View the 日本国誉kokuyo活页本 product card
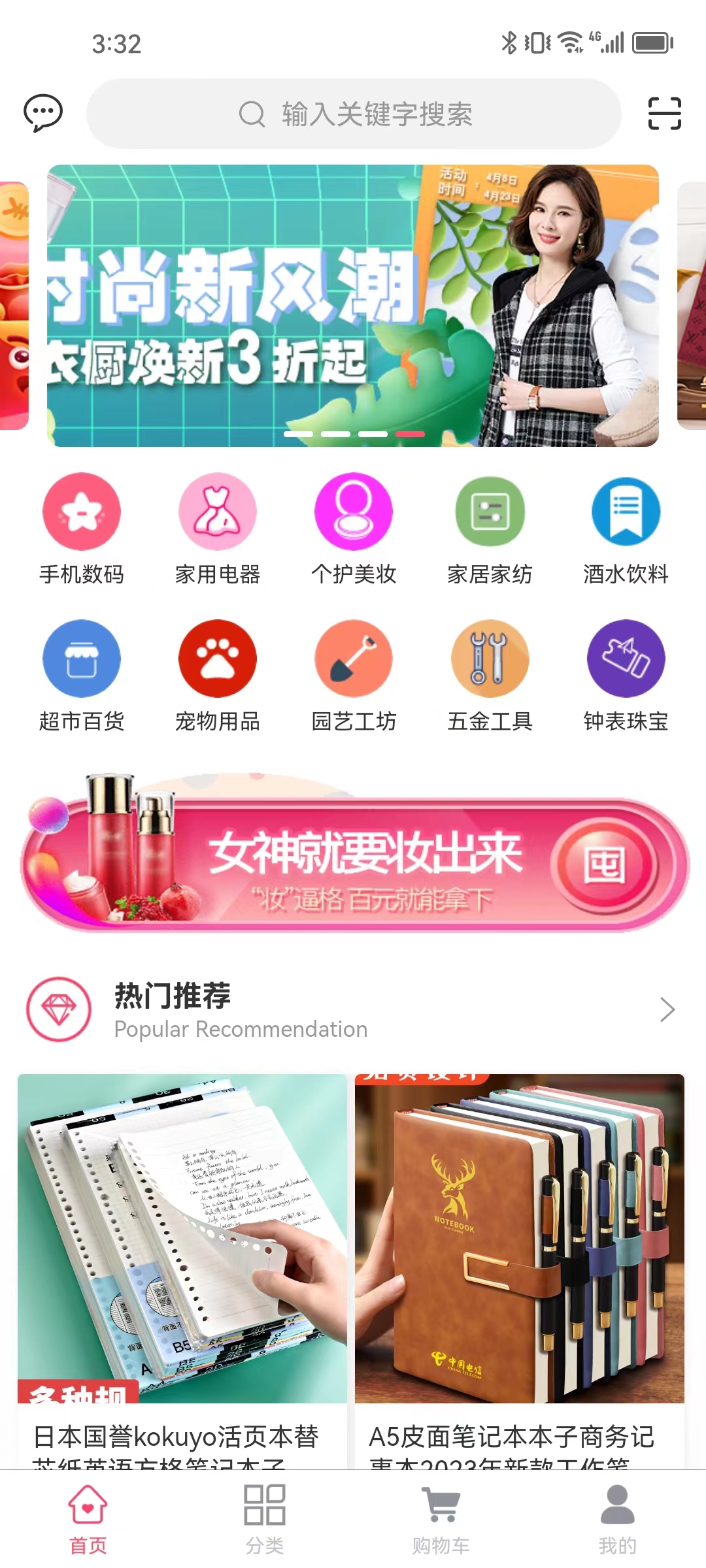The height and width of the screenshot is (1568, 706). 182,1267
